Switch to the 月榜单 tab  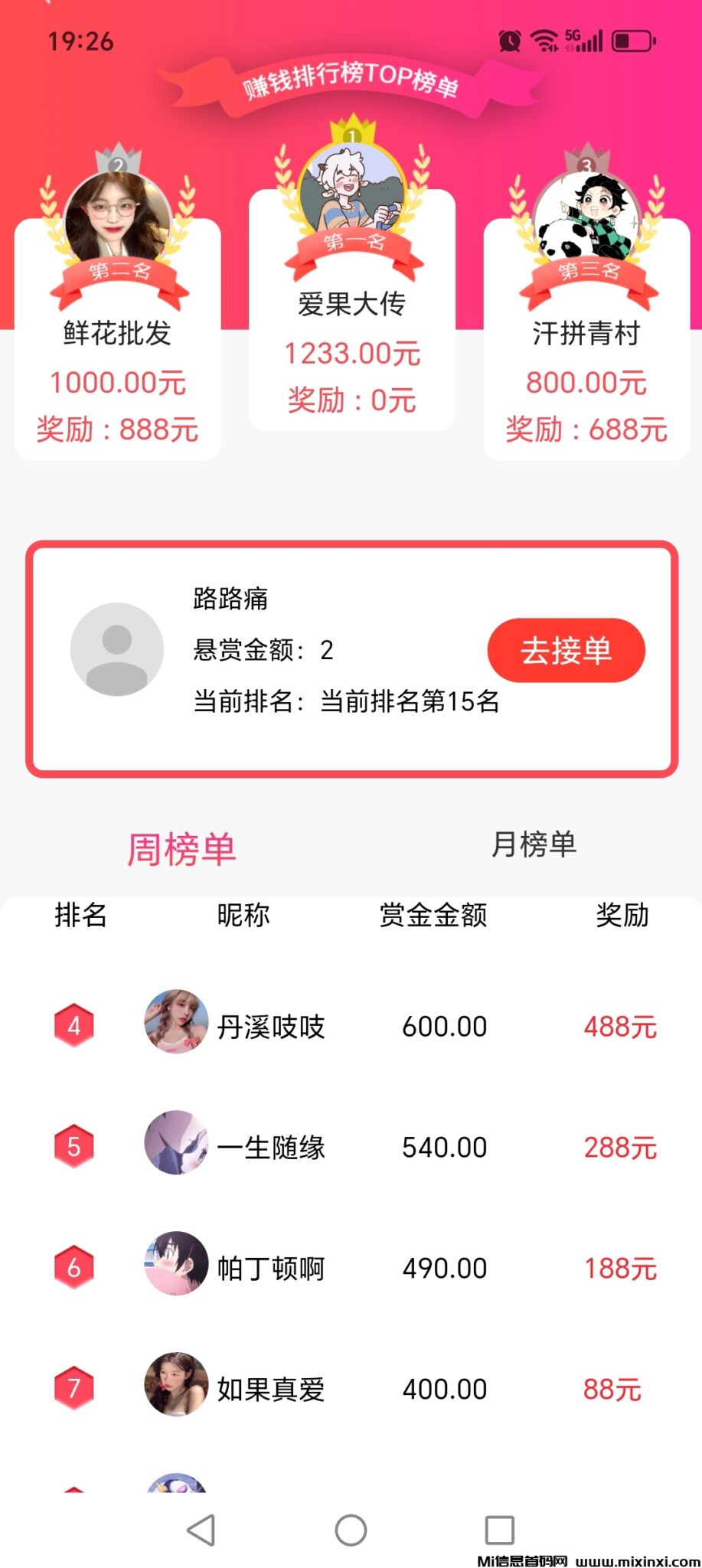coord(534,844)
